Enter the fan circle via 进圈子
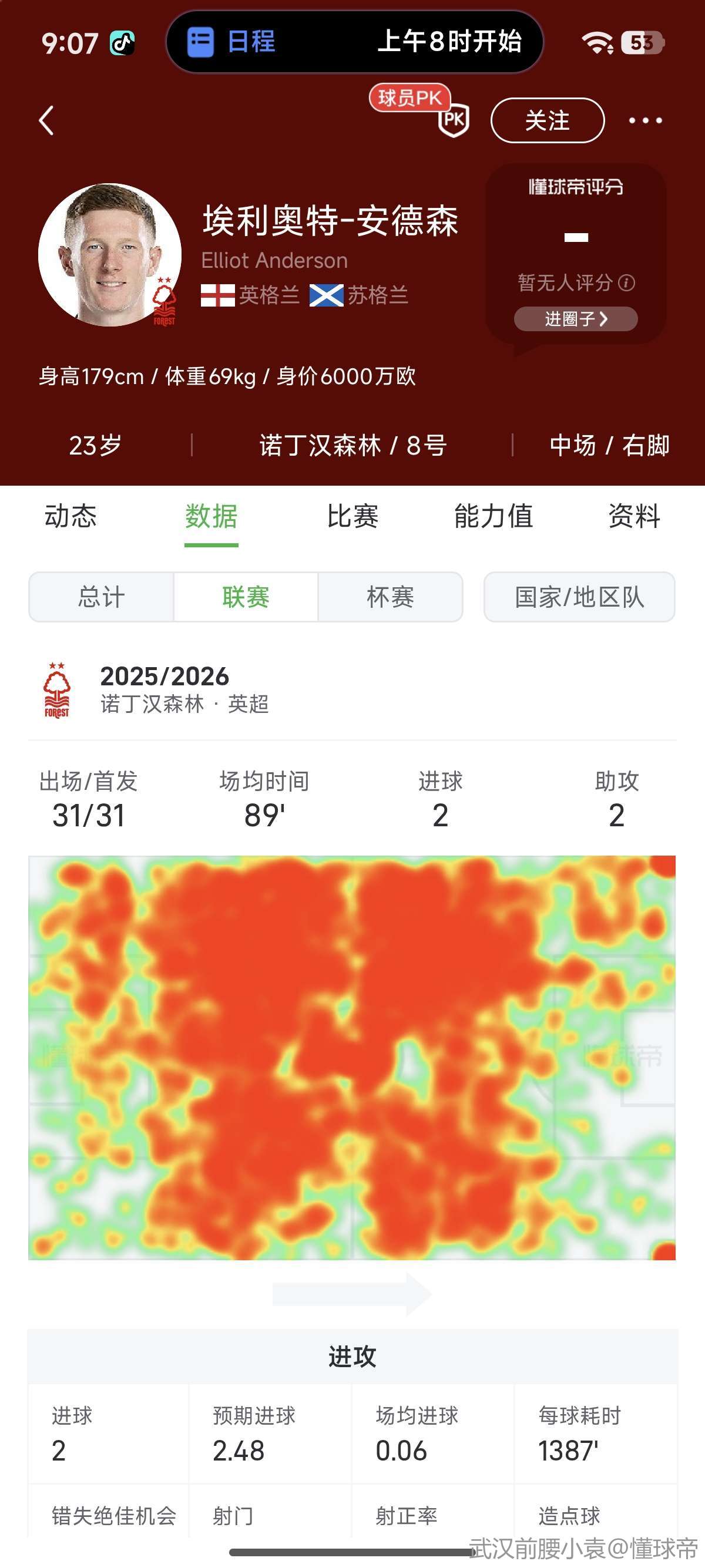 click(x=575, y=319)
